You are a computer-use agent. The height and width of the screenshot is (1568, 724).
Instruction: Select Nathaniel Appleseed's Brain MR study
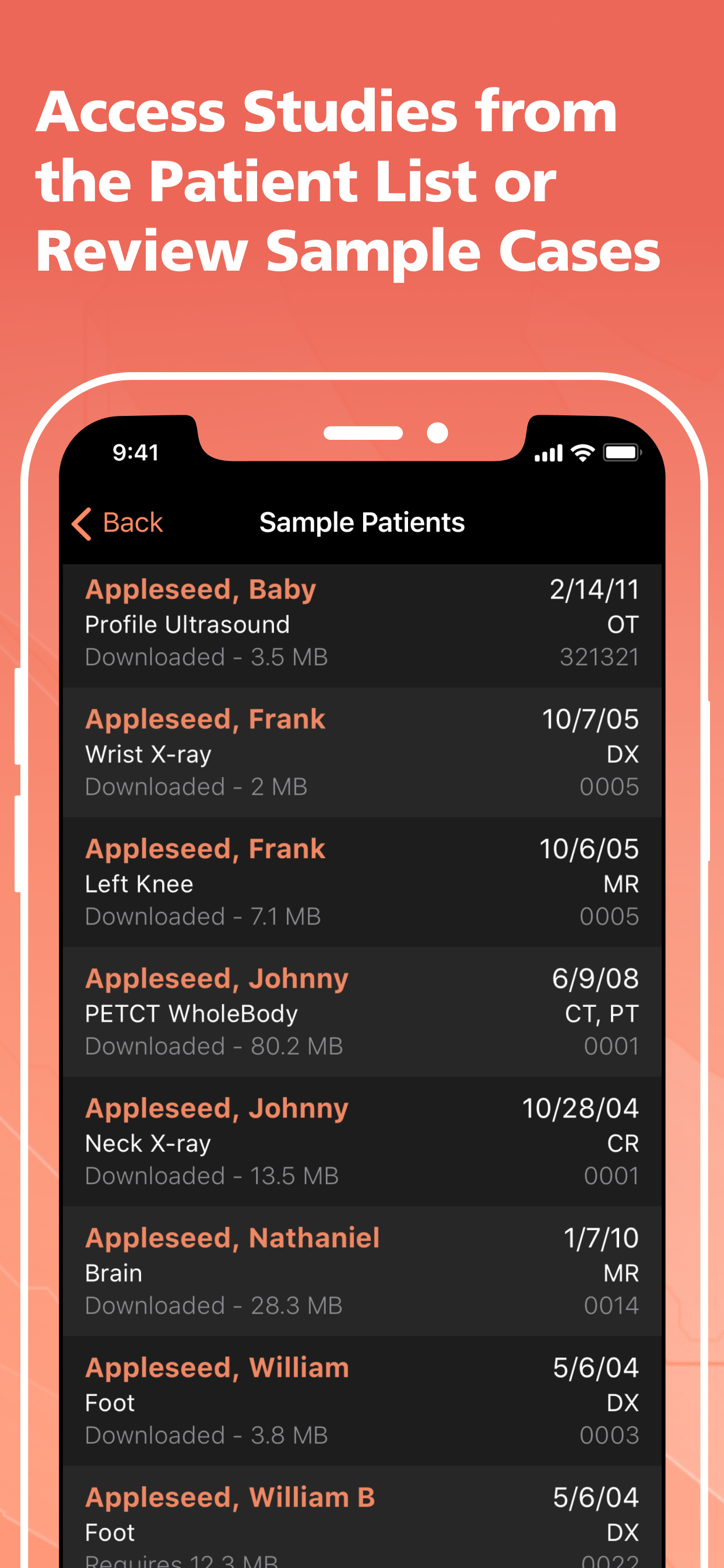coord(362,1271)
